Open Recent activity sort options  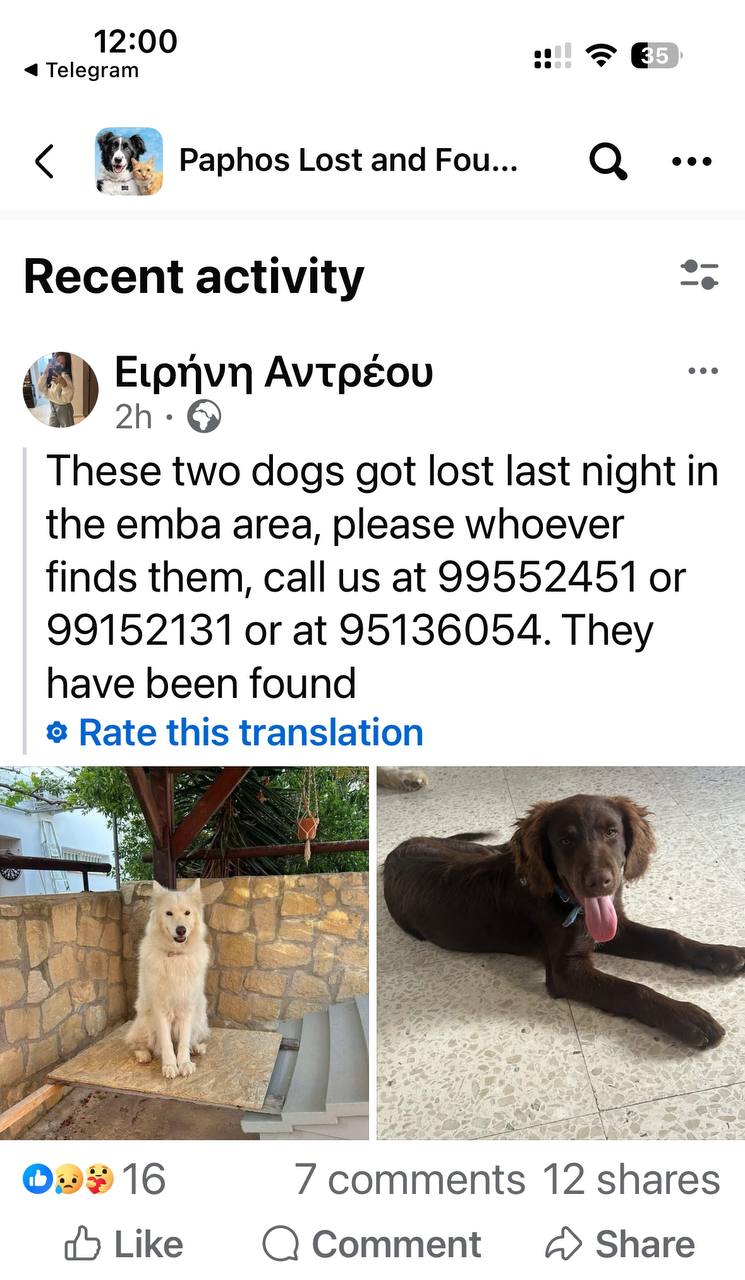(x=699, y=275)
